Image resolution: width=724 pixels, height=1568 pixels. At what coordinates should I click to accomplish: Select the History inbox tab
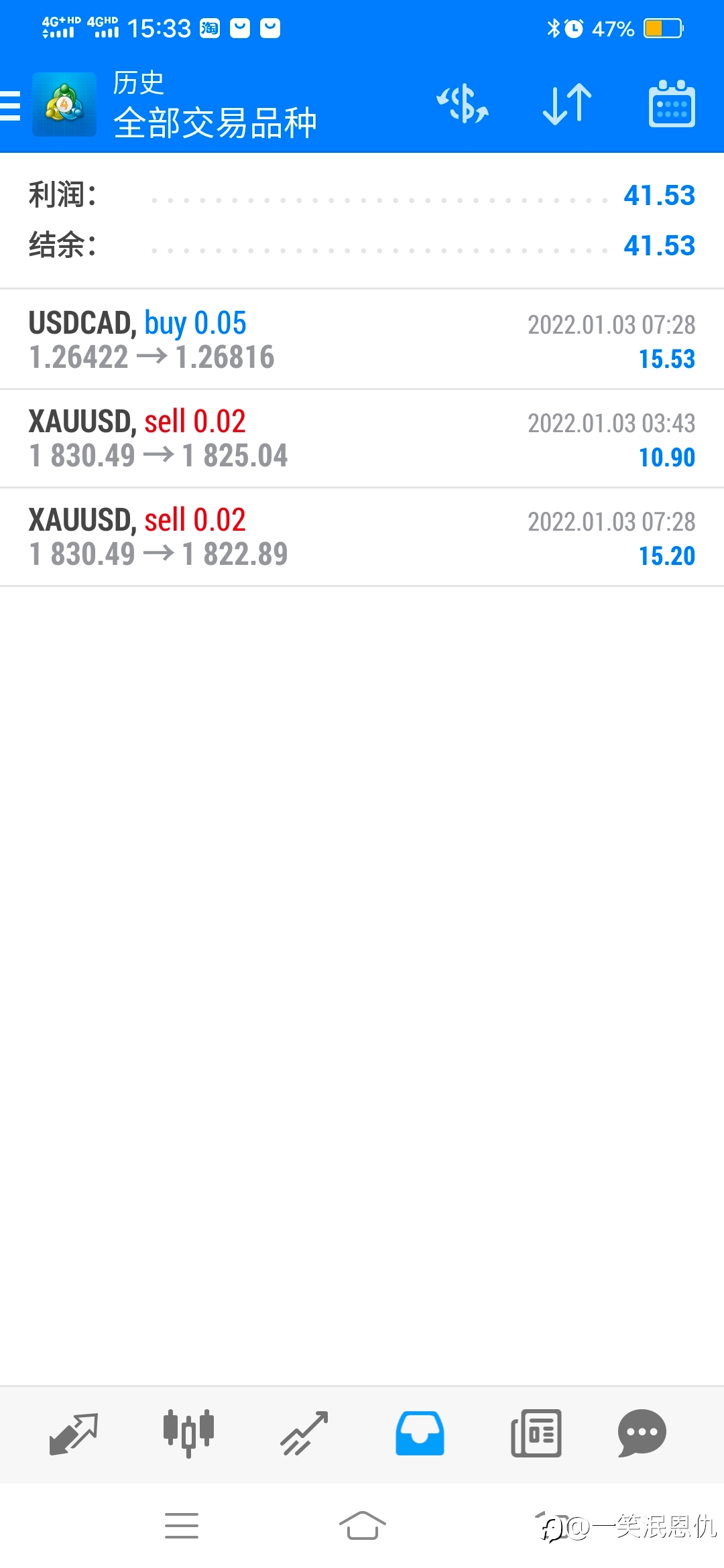420,1434
